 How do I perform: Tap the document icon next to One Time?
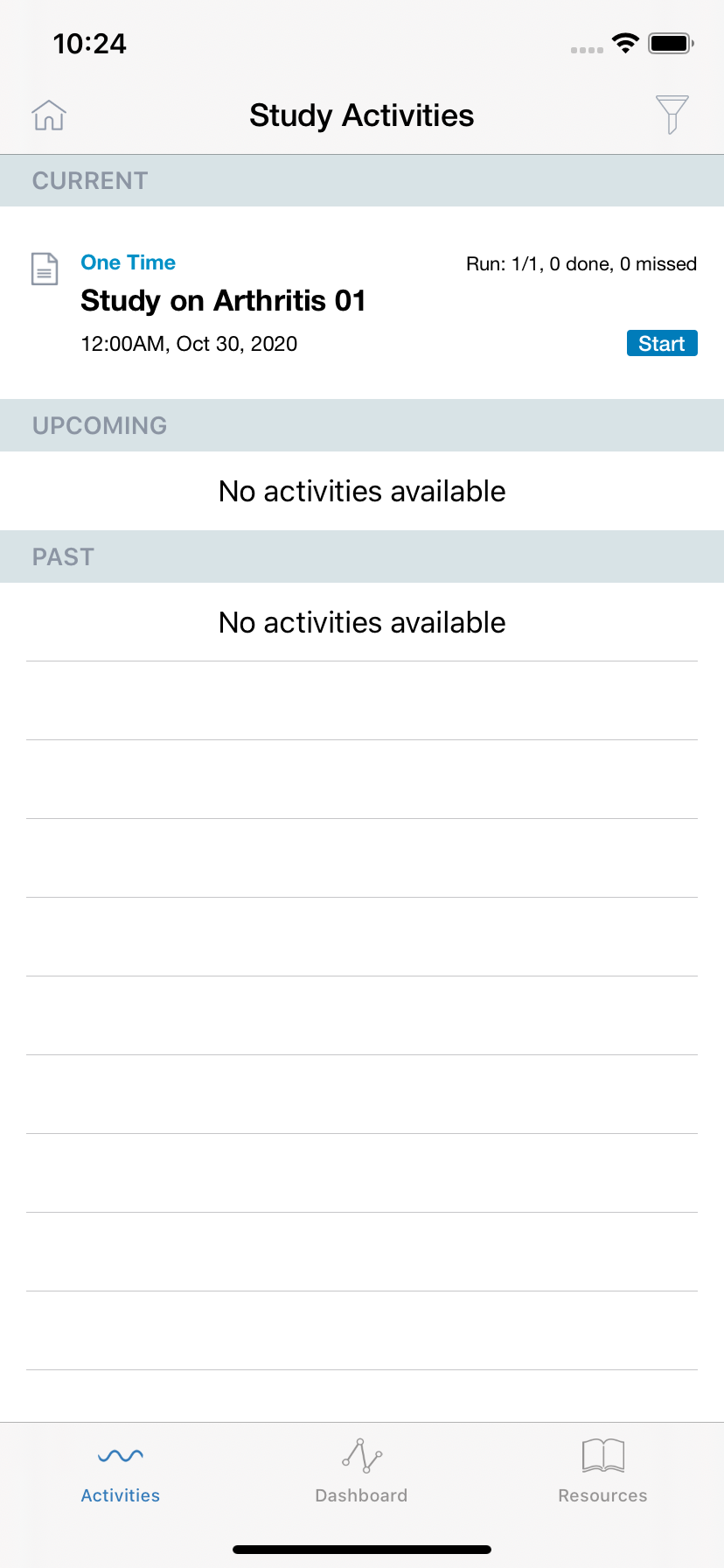[43, 267]
